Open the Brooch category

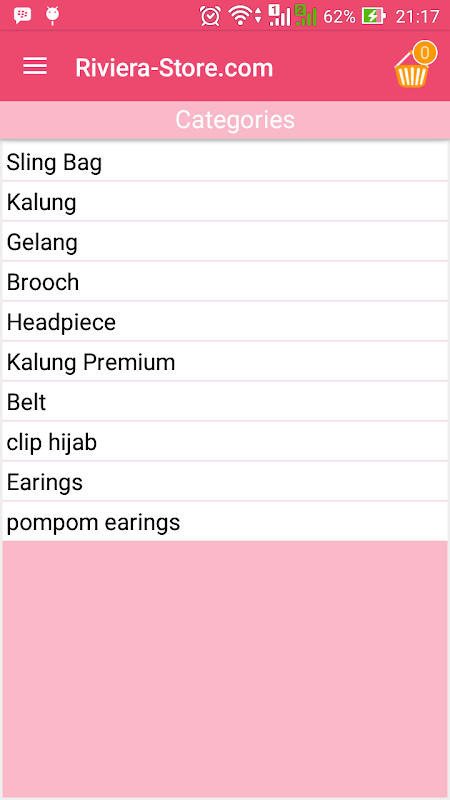(225, 282)
